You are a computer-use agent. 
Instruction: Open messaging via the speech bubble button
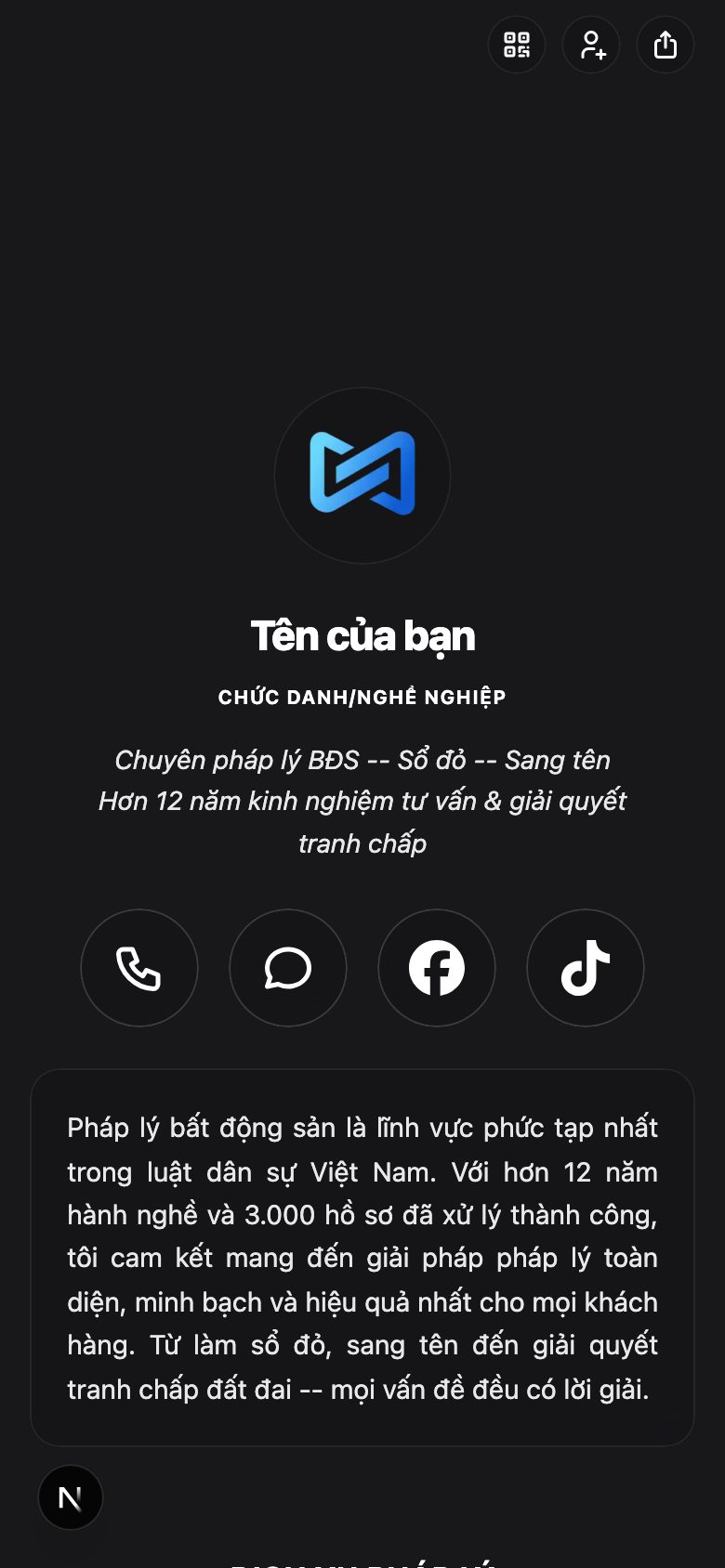pyautogui.click(x=288, y=967)
